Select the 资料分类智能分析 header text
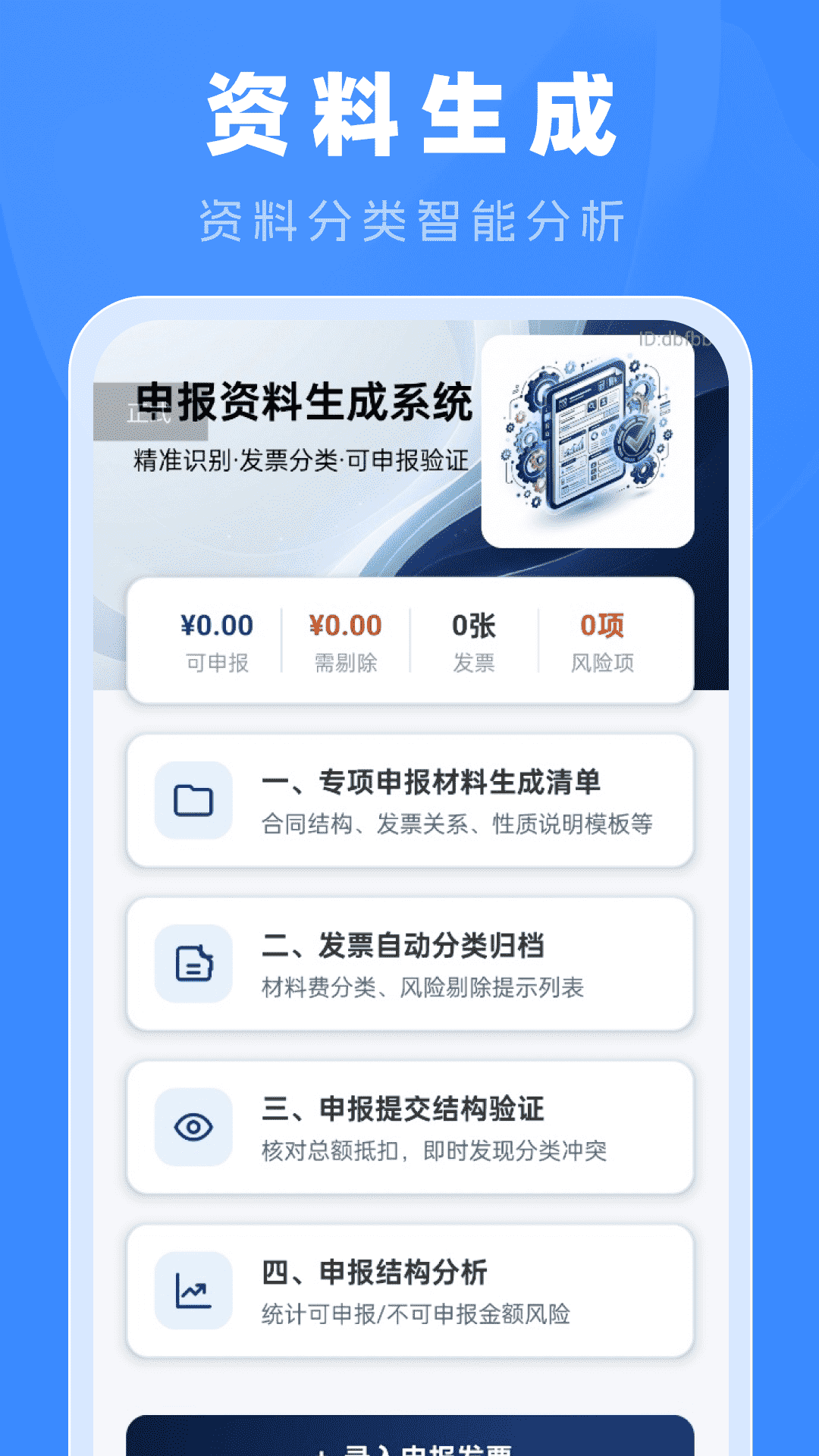 (x=409, y=218)
